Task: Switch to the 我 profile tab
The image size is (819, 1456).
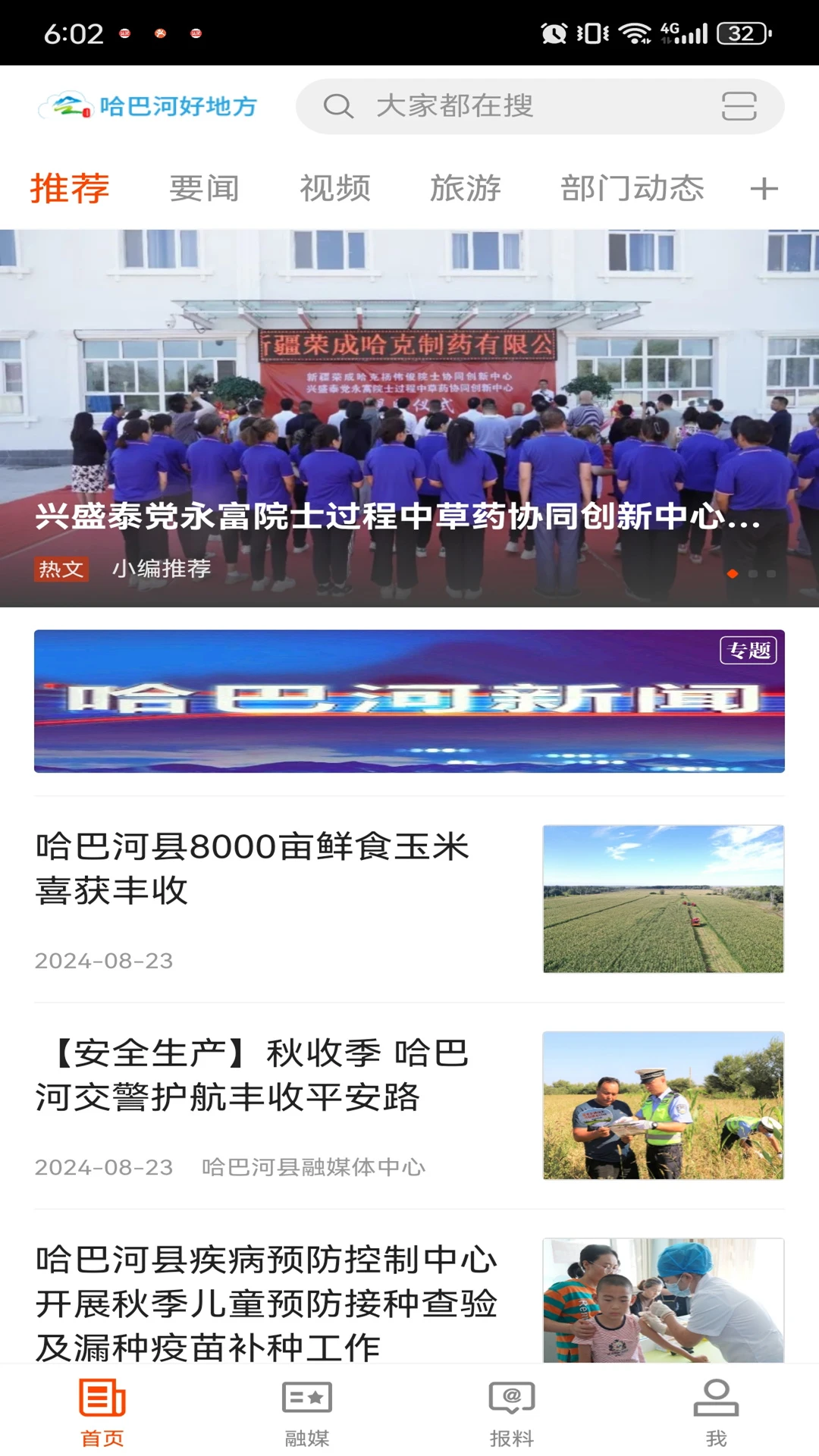Action: click(x=716, y=1412)
